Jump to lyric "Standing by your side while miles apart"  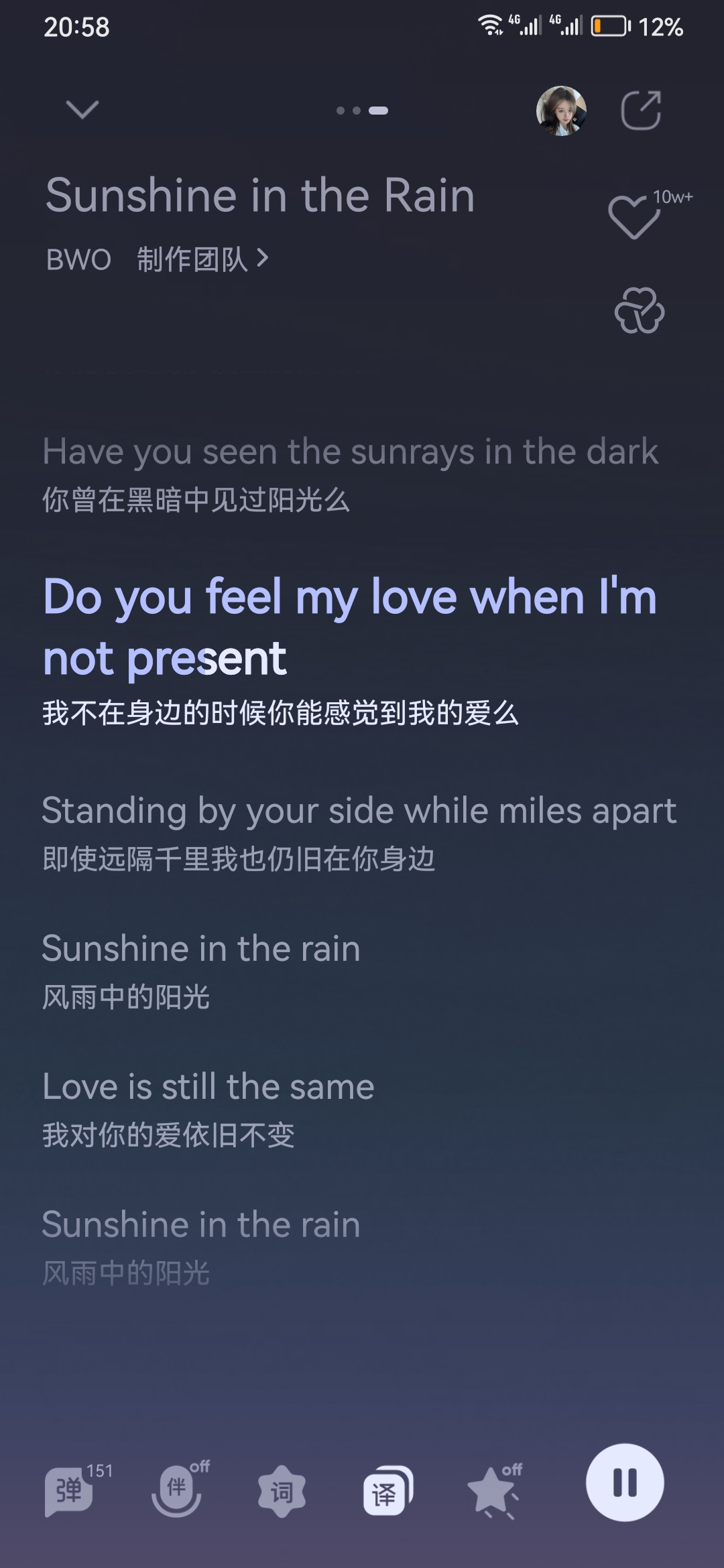pyautogui.click(x=359, y=811)
